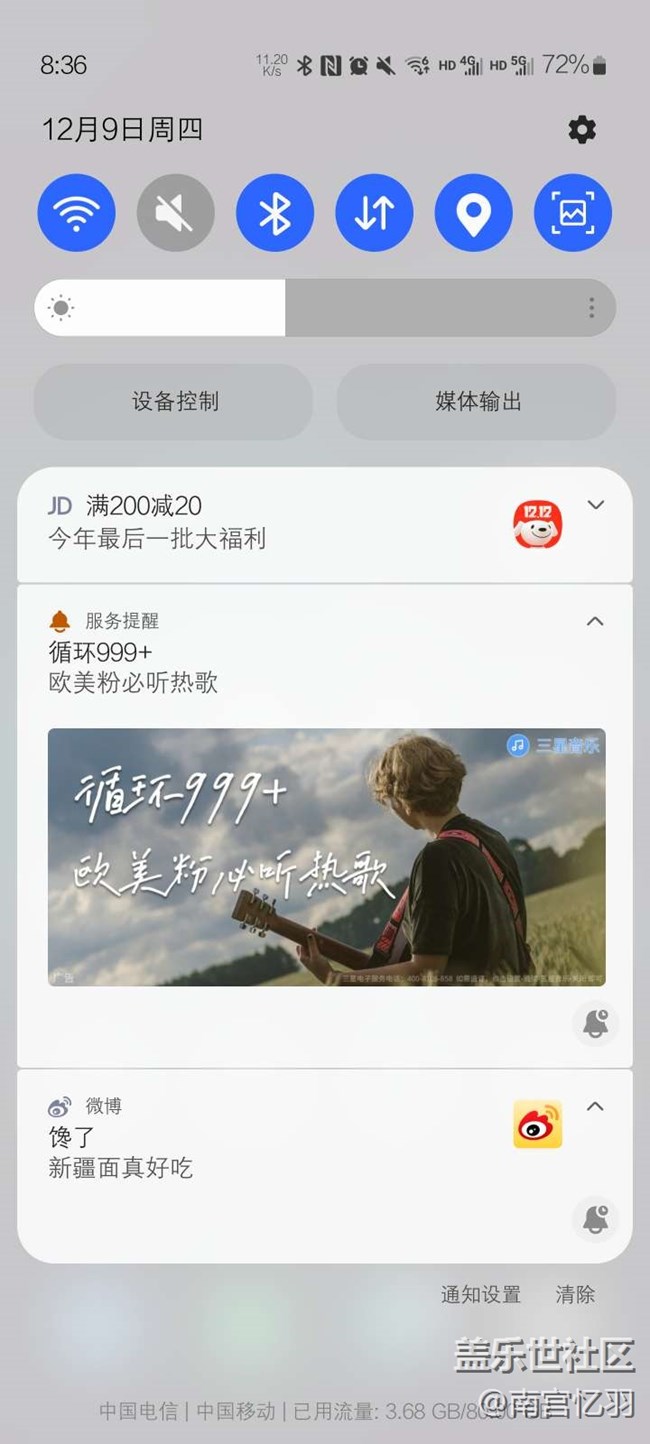
Task: Collapse the 微博 notification
Action: (595, 1106)
